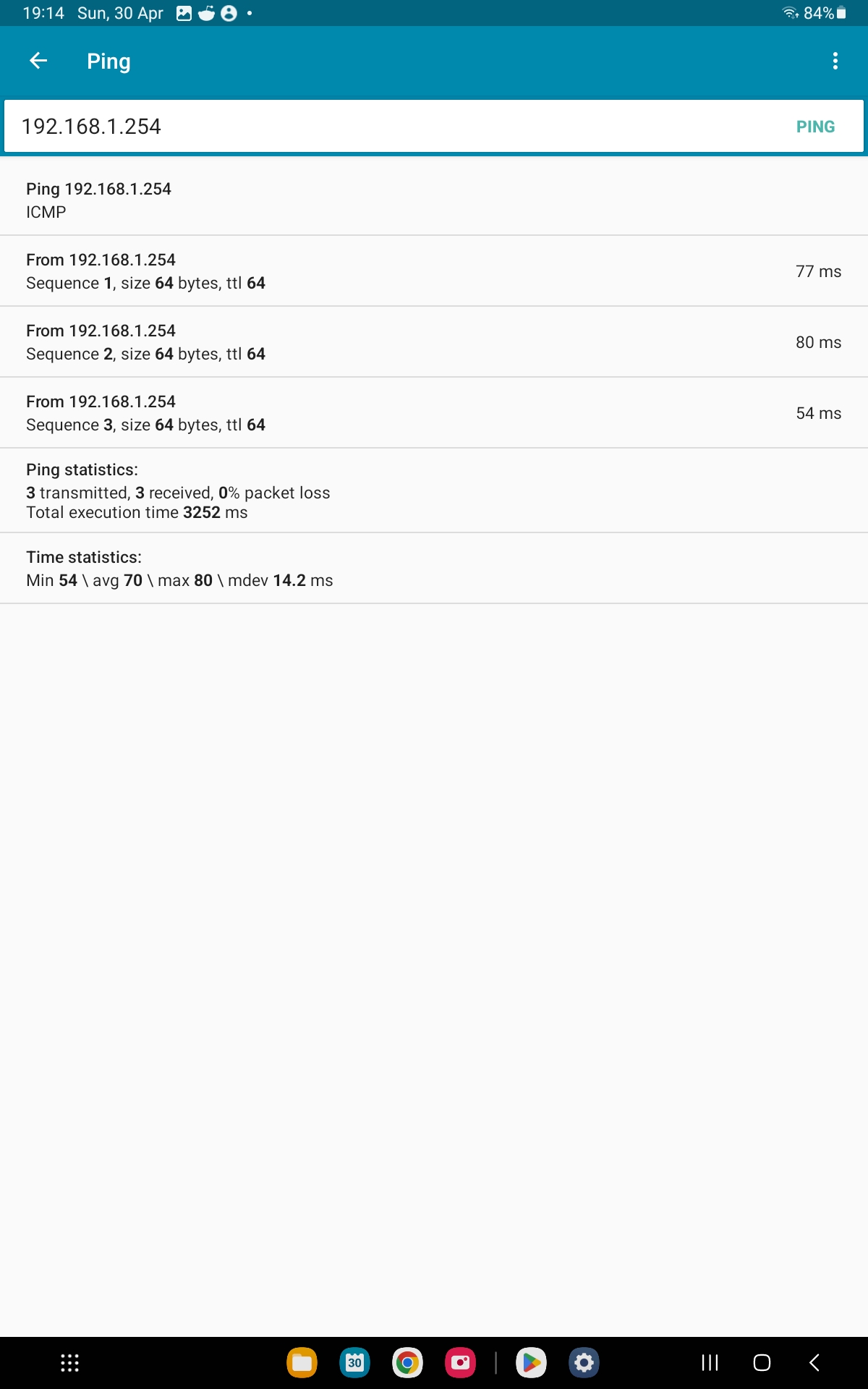Launch the Files app from the taskbar
Image resolution: width=868 pixels, height=1389 pixels.
tap(302, 1363)
